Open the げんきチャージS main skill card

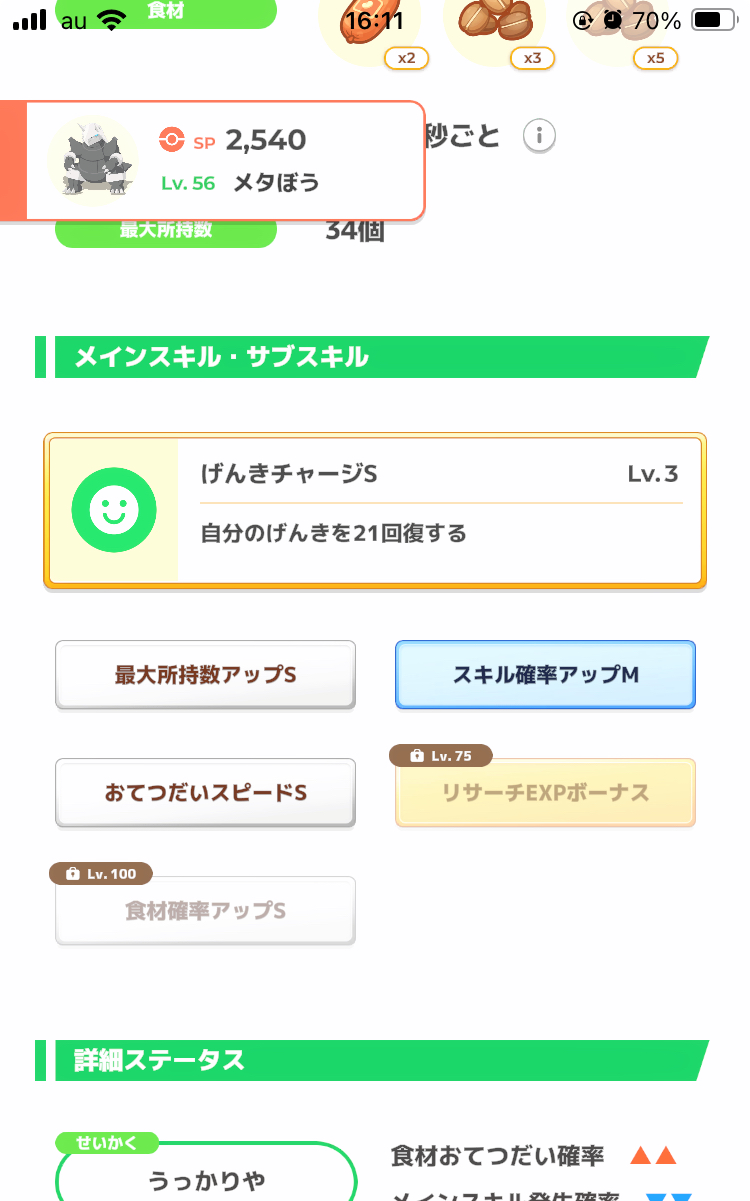pyautogui.click(x=375, y=510)
